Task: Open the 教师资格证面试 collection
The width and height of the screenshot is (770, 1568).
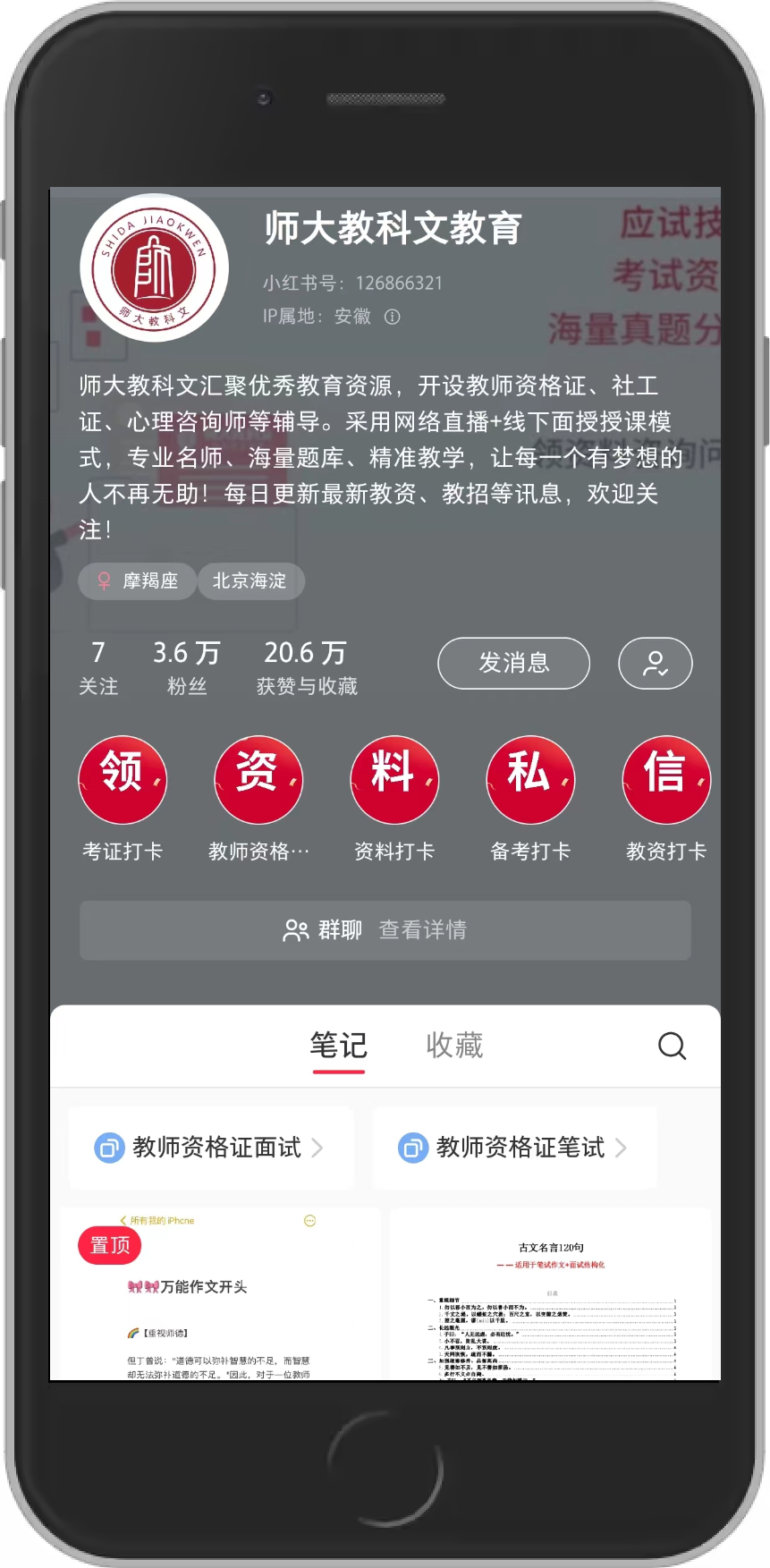Action: (x=211, y=1148)
